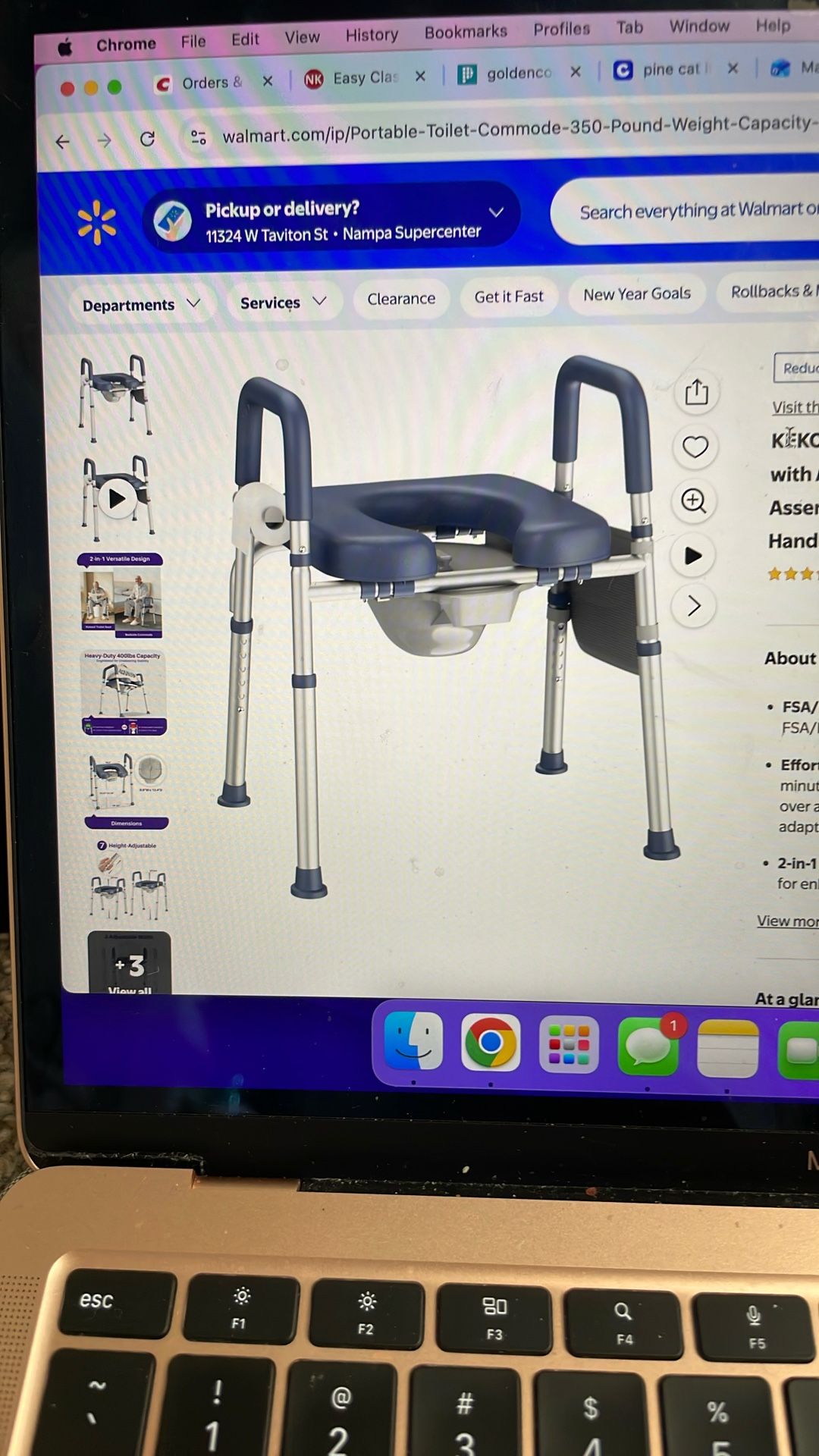Add product to favorites with heart icon
This screenshot has height=1456, width=819.
[x=695, y=447]
